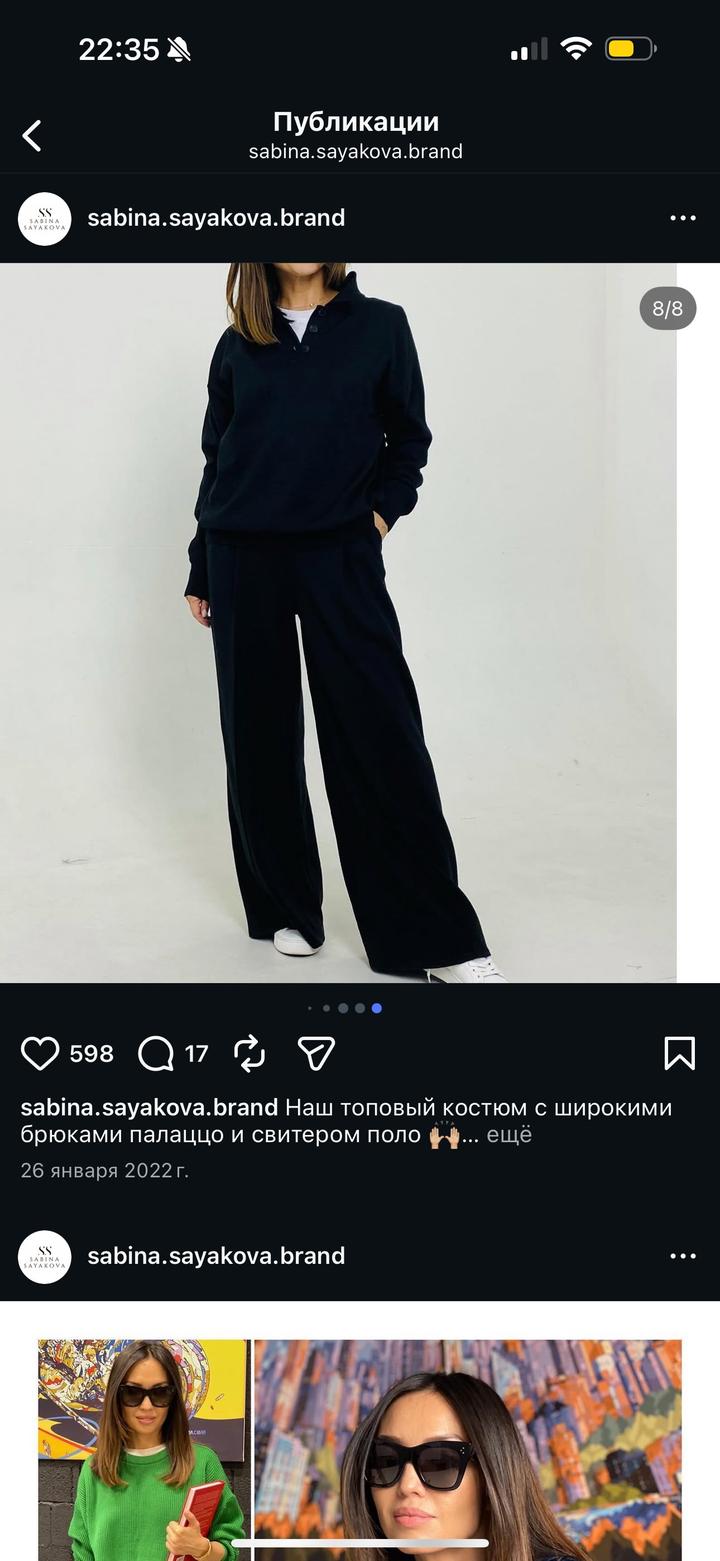Open sabina.sayakova.brand profile from the top post header
720x1561 pixels.
coord(216,218)
